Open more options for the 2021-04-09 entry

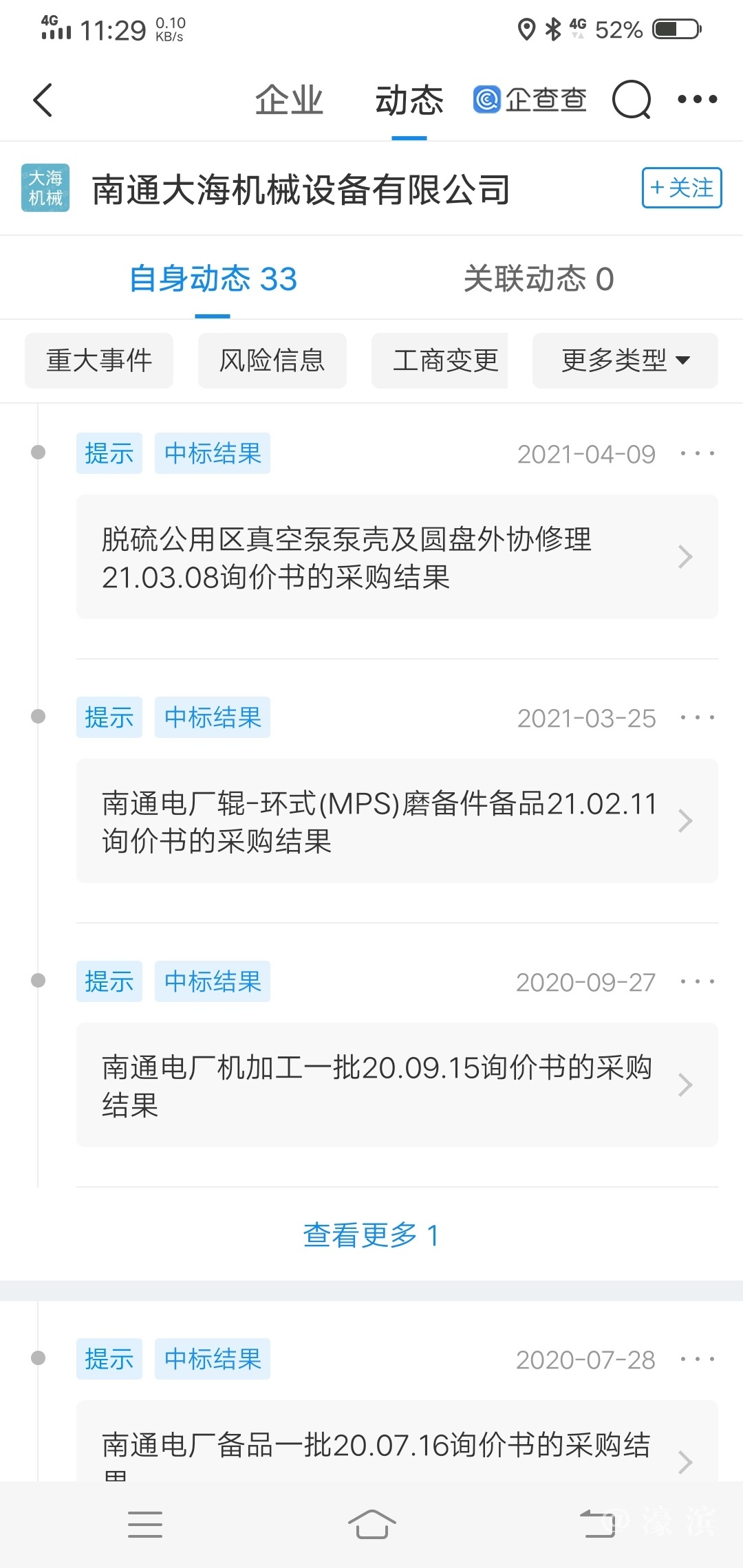click(x=697, y=454)
